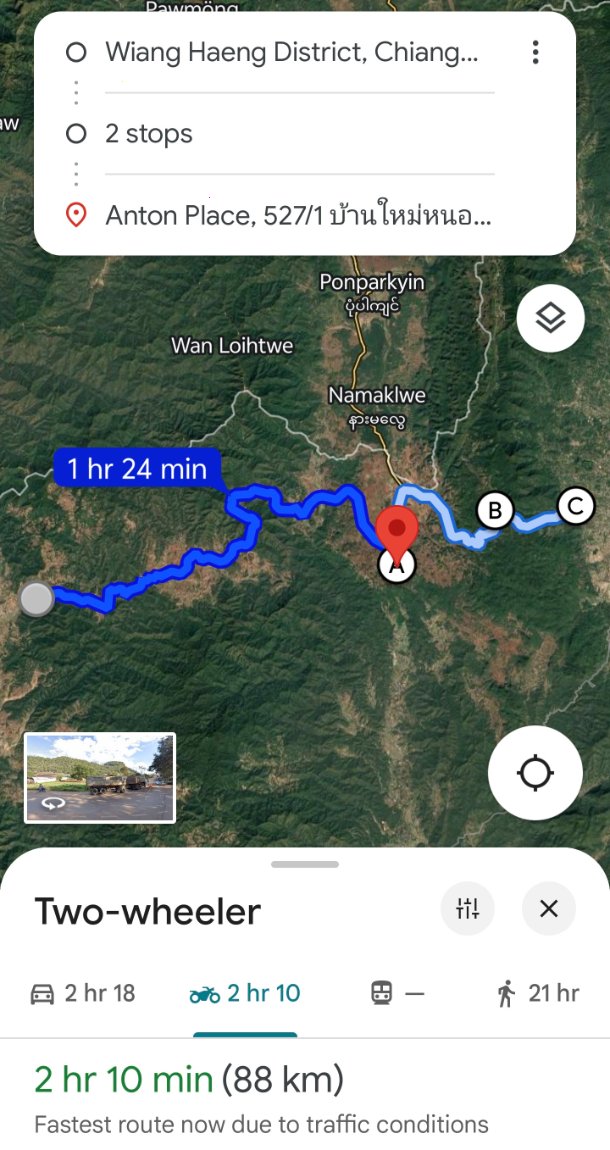Select stop C marker on the map
This screenshot has width=610, height=1150.
pos(575,506)
